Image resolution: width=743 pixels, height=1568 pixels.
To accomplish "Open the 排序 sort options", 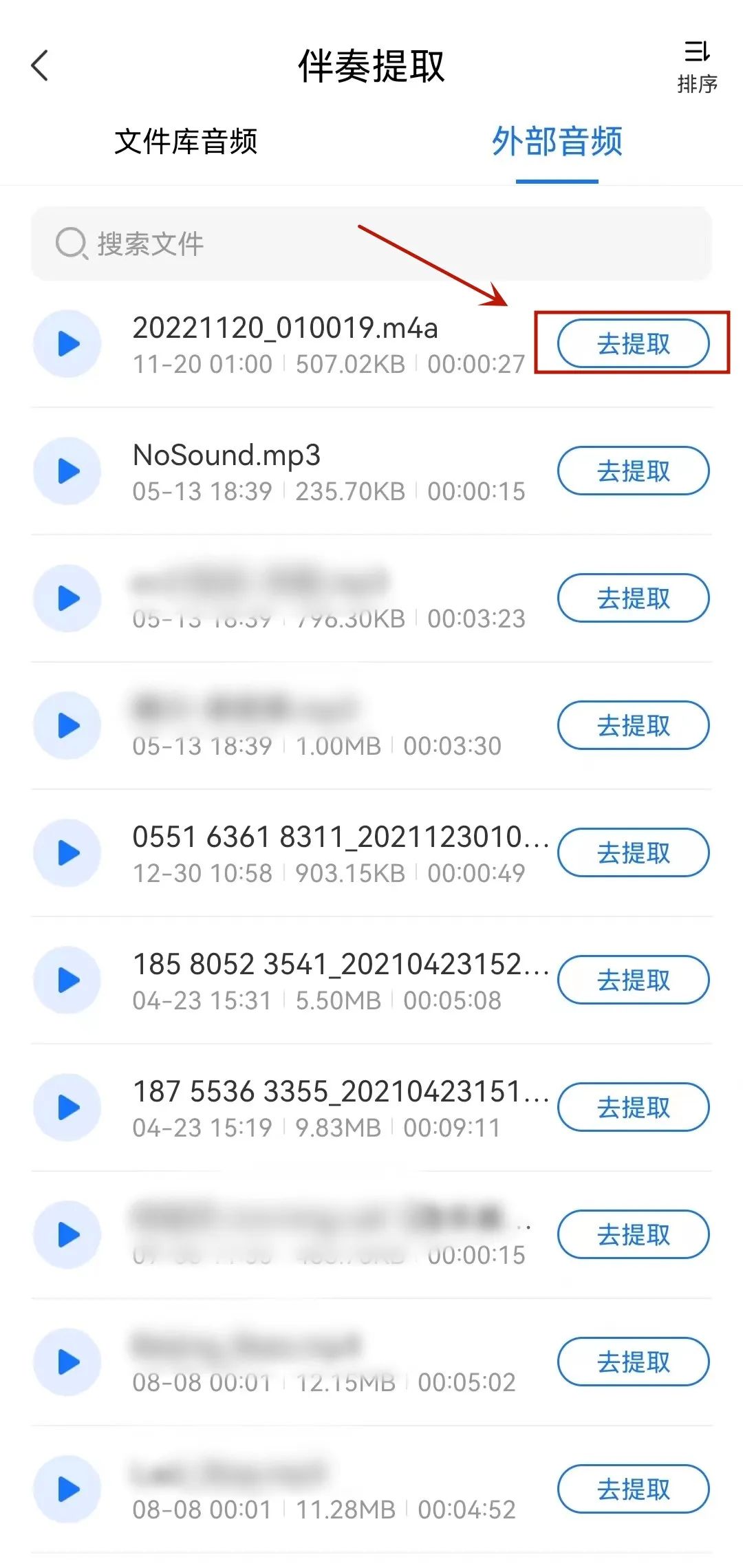I will coord(696,65).
